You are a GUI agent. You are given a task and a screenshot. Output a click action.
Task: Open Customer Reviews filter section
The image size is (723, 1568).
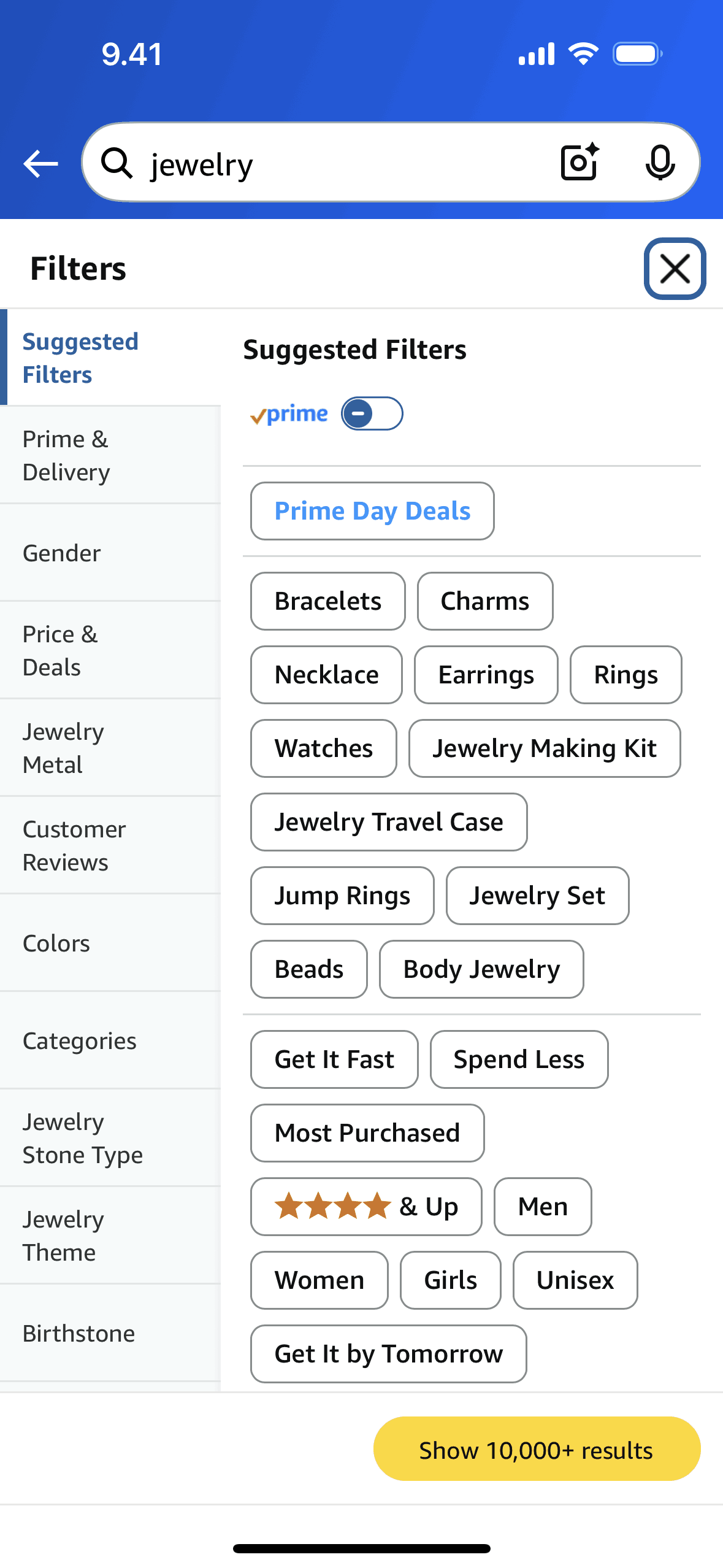pyautogui.click(x=110, y=846)
